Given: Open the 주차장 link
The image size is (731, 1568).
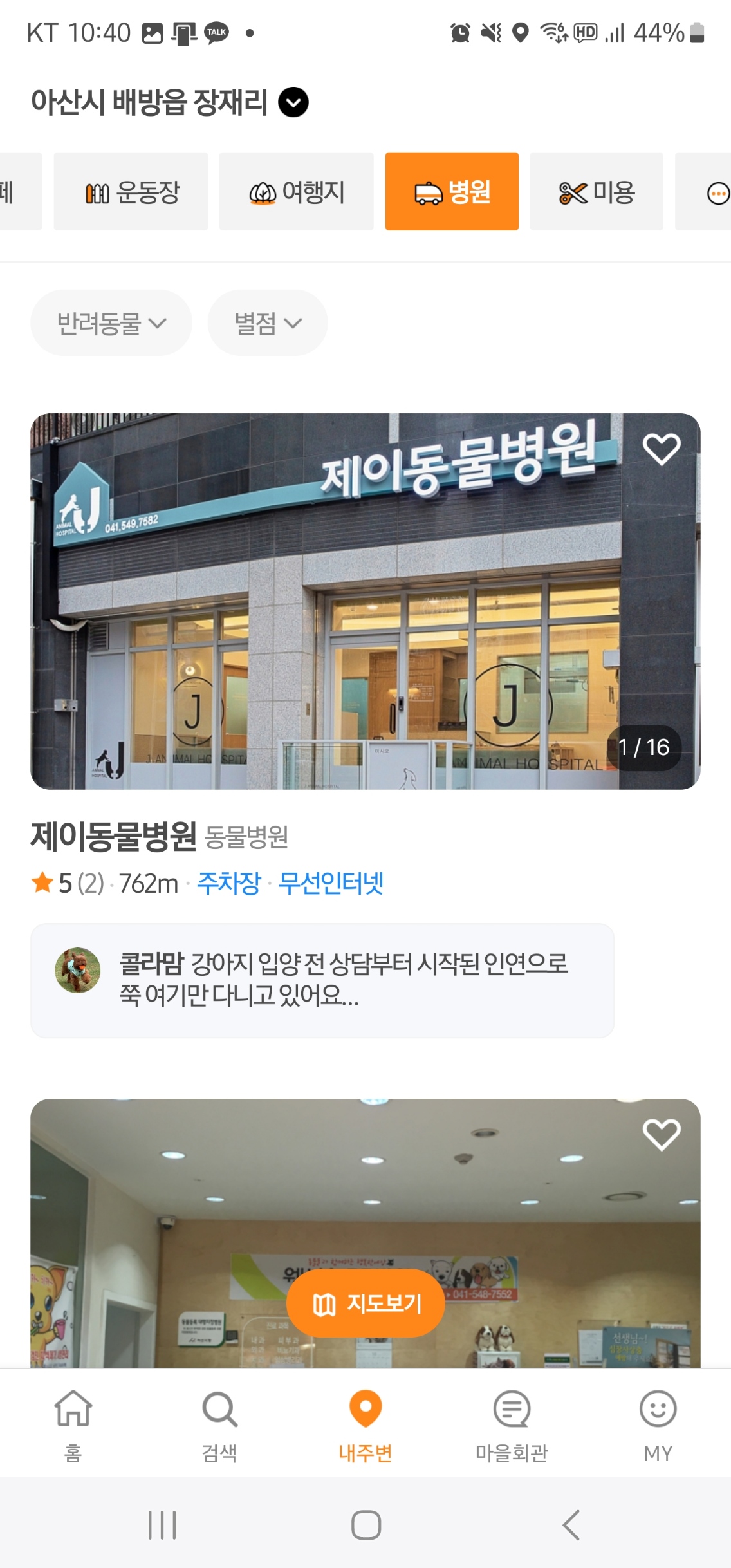Looking at the screenshot, I should pos(228,884).
